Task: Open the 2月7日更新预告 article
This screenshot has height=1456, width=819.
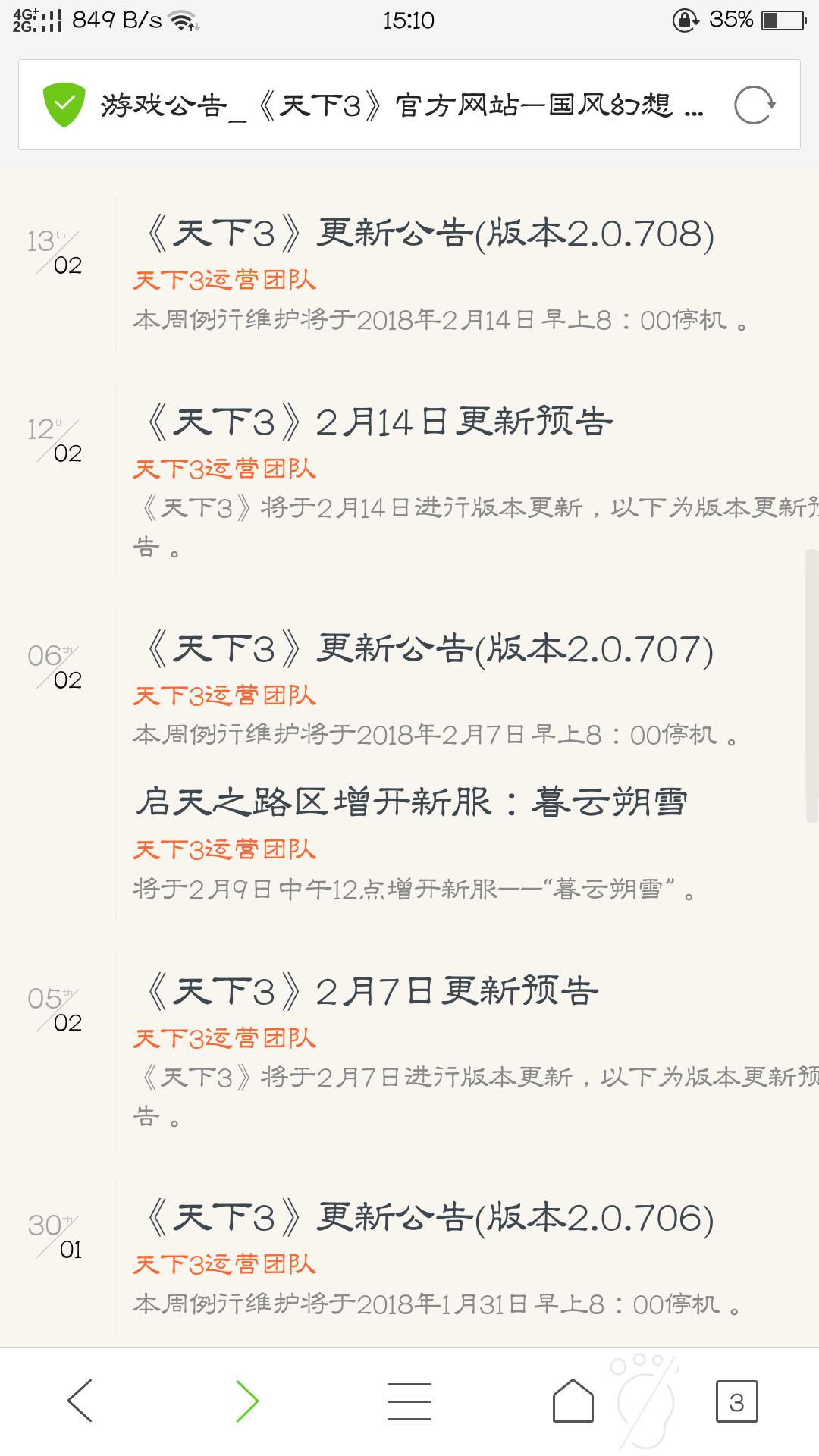Action: point(370,991)
